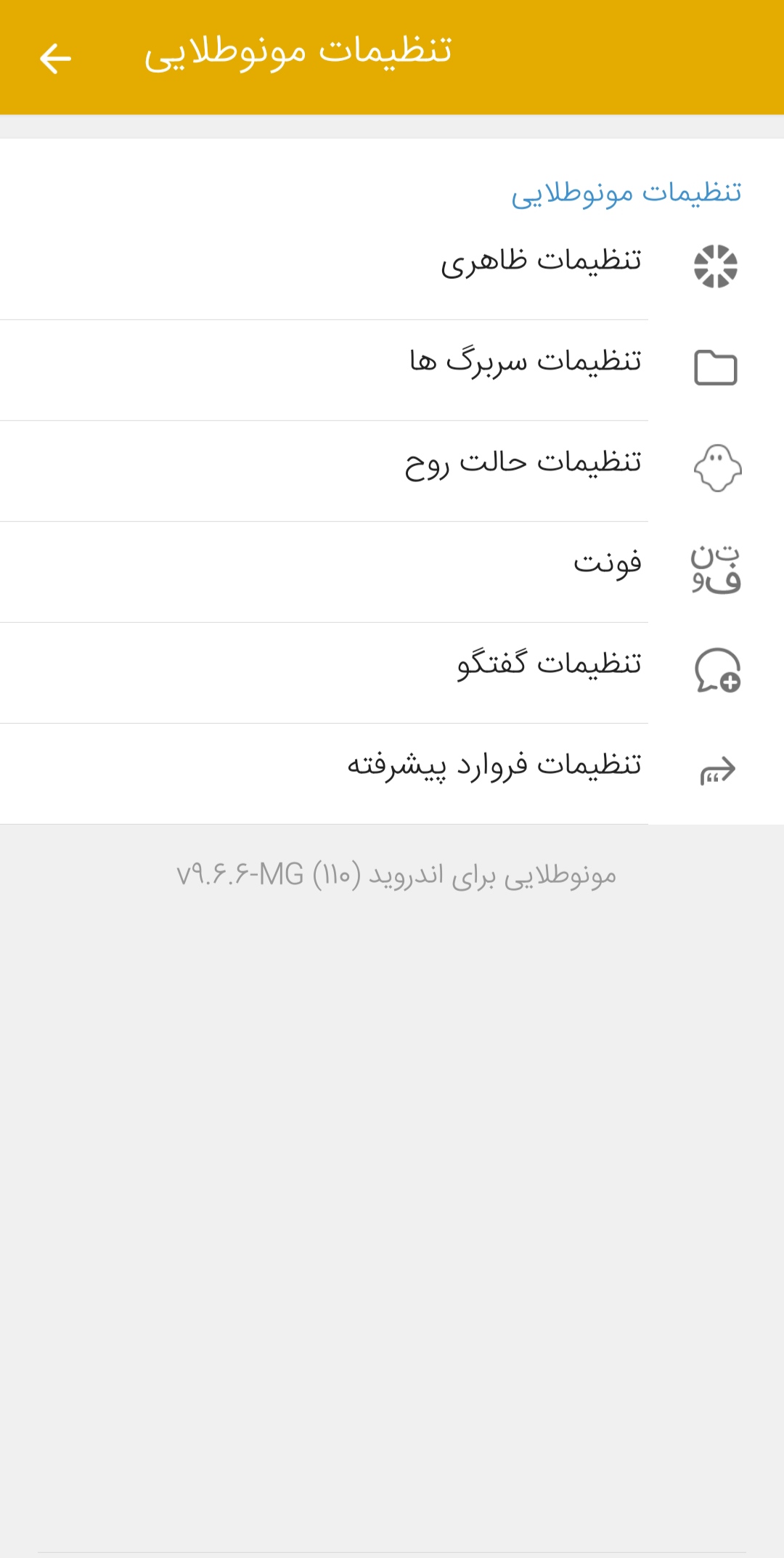The width and height of the screenshot is (784, 1558).
Task: Go back using the arrow in the top bar
Action: click(55, 58)
